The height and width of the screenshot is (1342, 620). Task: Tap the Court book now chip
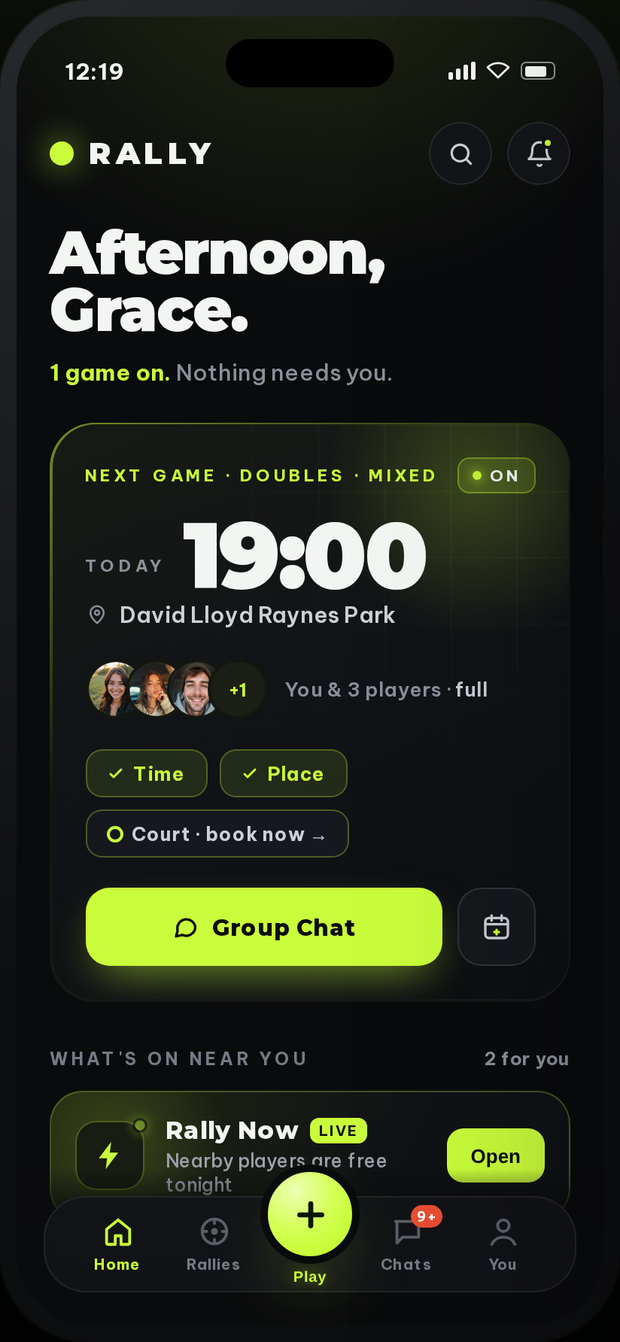[x=217, y=834]
